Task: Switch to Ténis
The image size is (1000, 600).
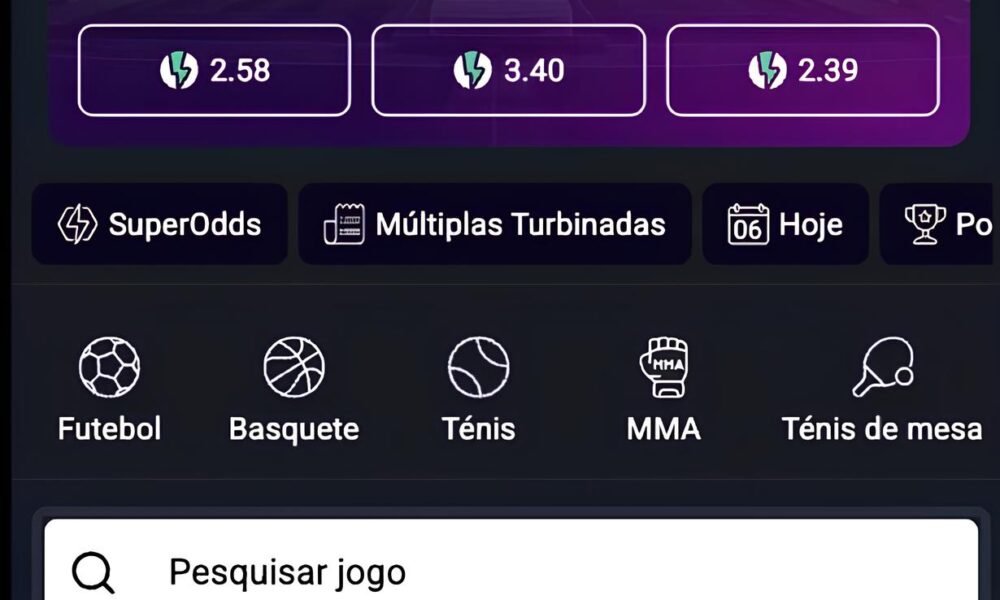Action: click(x=478, y=390)
